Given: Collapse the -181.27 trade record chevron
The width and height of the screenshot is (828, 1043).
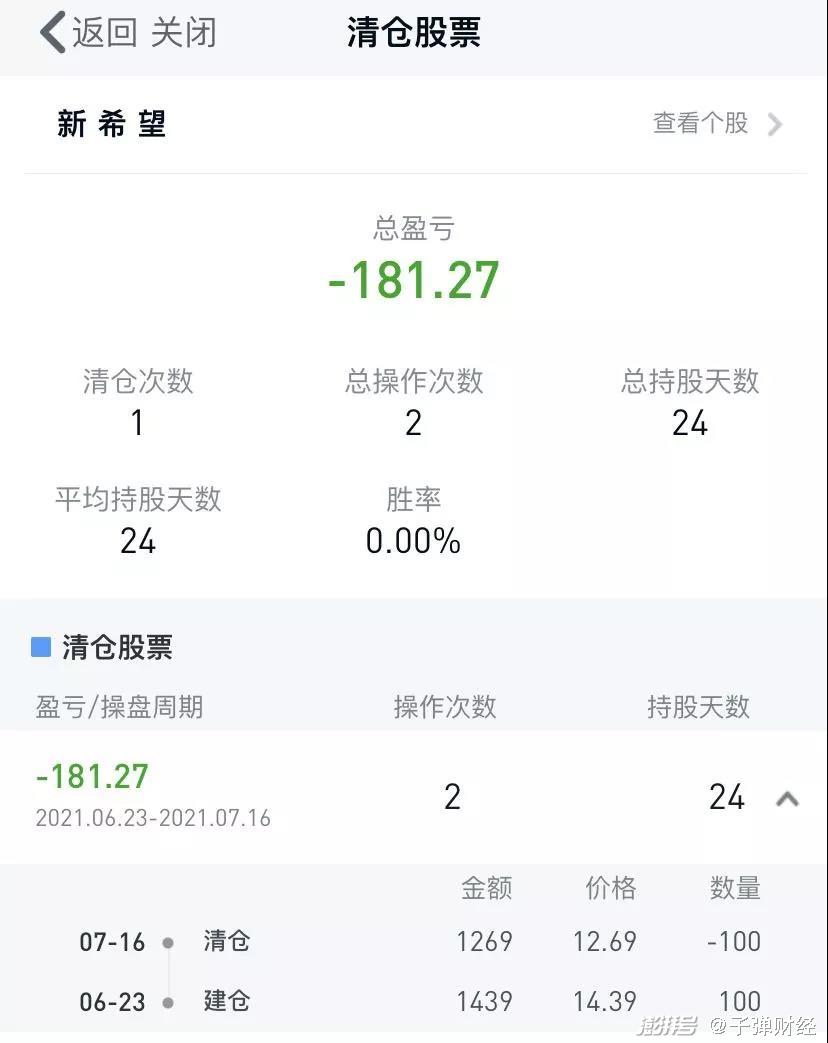Looking at the screenshot, I should coord(787,798).
